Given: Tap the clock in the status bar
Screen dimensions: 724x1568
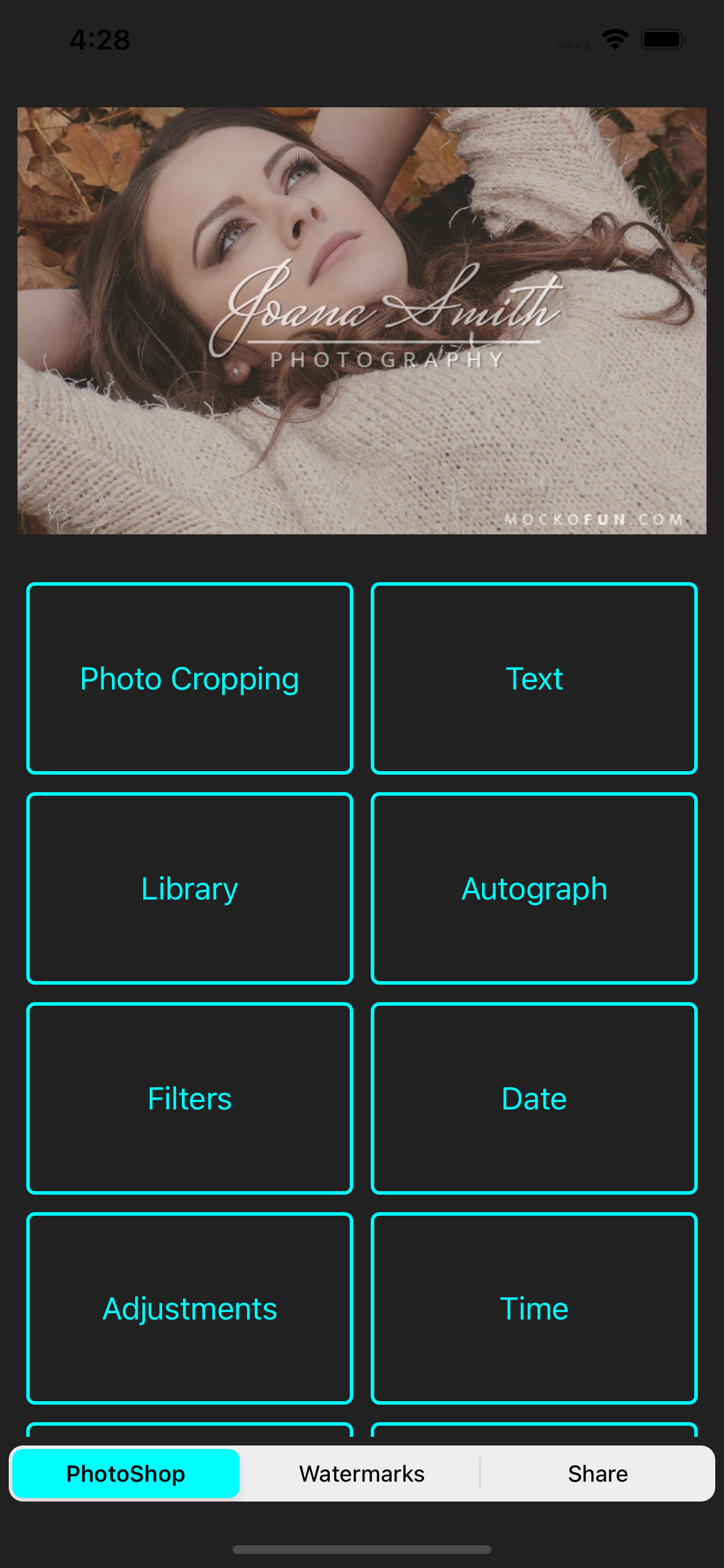Looking at the screenshot, I should point(99,39).
